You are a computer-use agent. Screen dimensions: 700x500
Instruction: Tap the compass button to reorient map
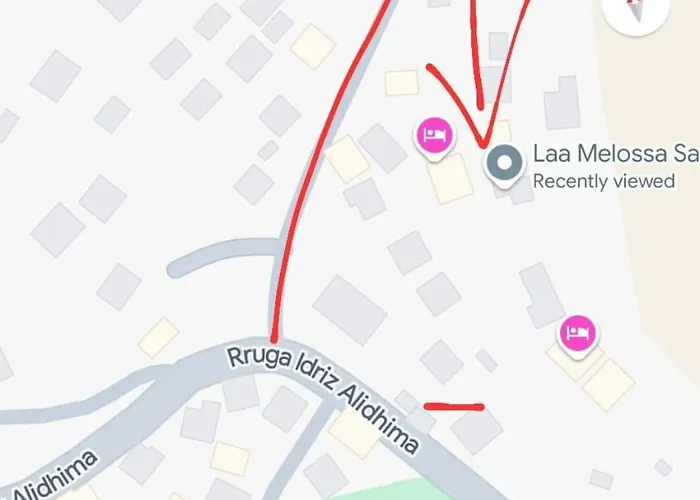pyautogui.click(x=635, y=10)
